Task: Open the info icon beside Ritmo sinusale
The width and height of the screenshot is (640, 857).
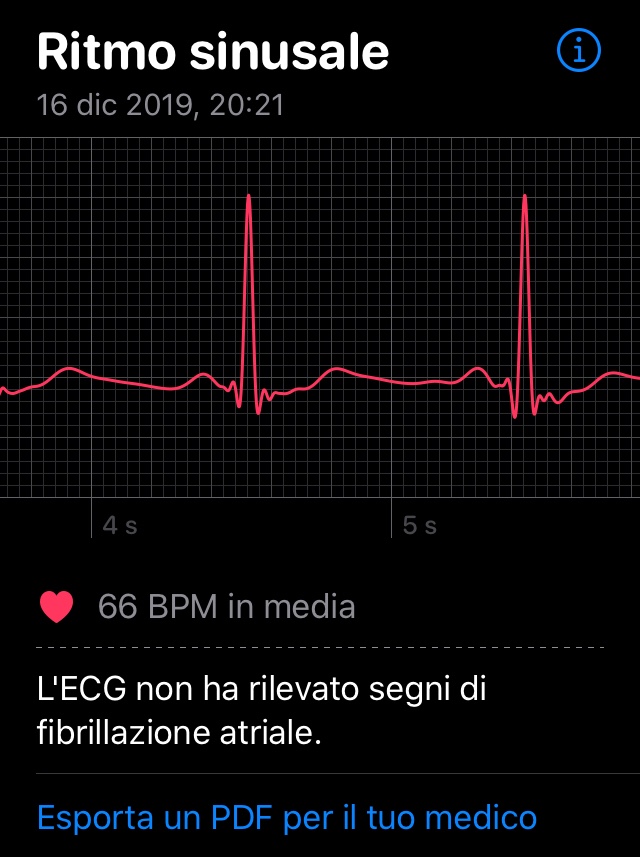Action: [x=578, y=50]
